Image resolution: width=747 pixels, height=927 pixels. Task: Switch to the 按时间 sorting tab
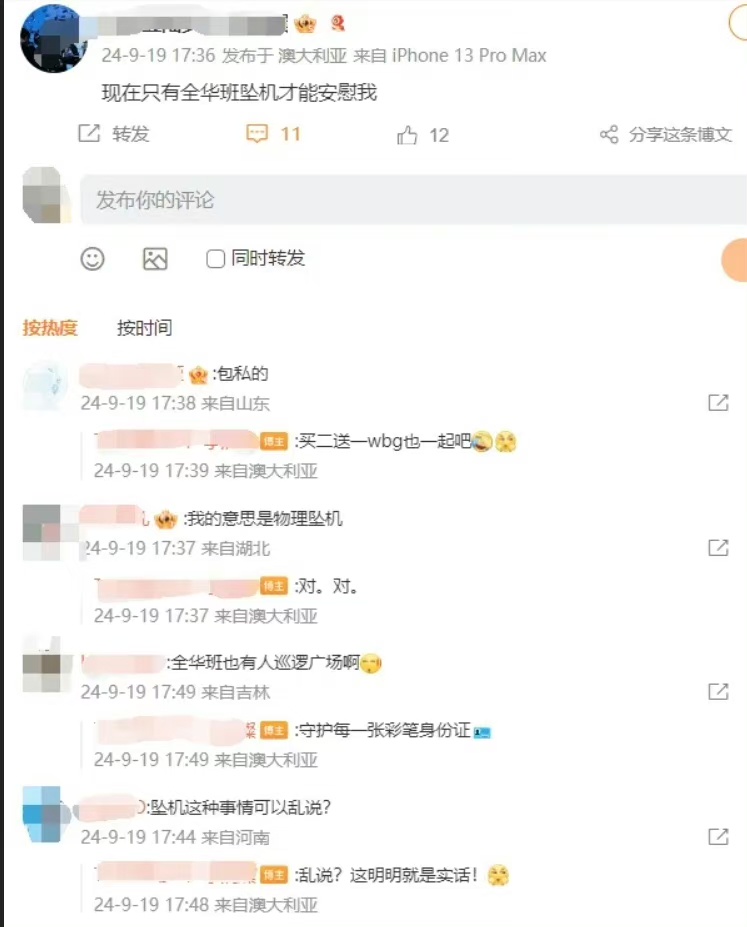coord(144,328)
